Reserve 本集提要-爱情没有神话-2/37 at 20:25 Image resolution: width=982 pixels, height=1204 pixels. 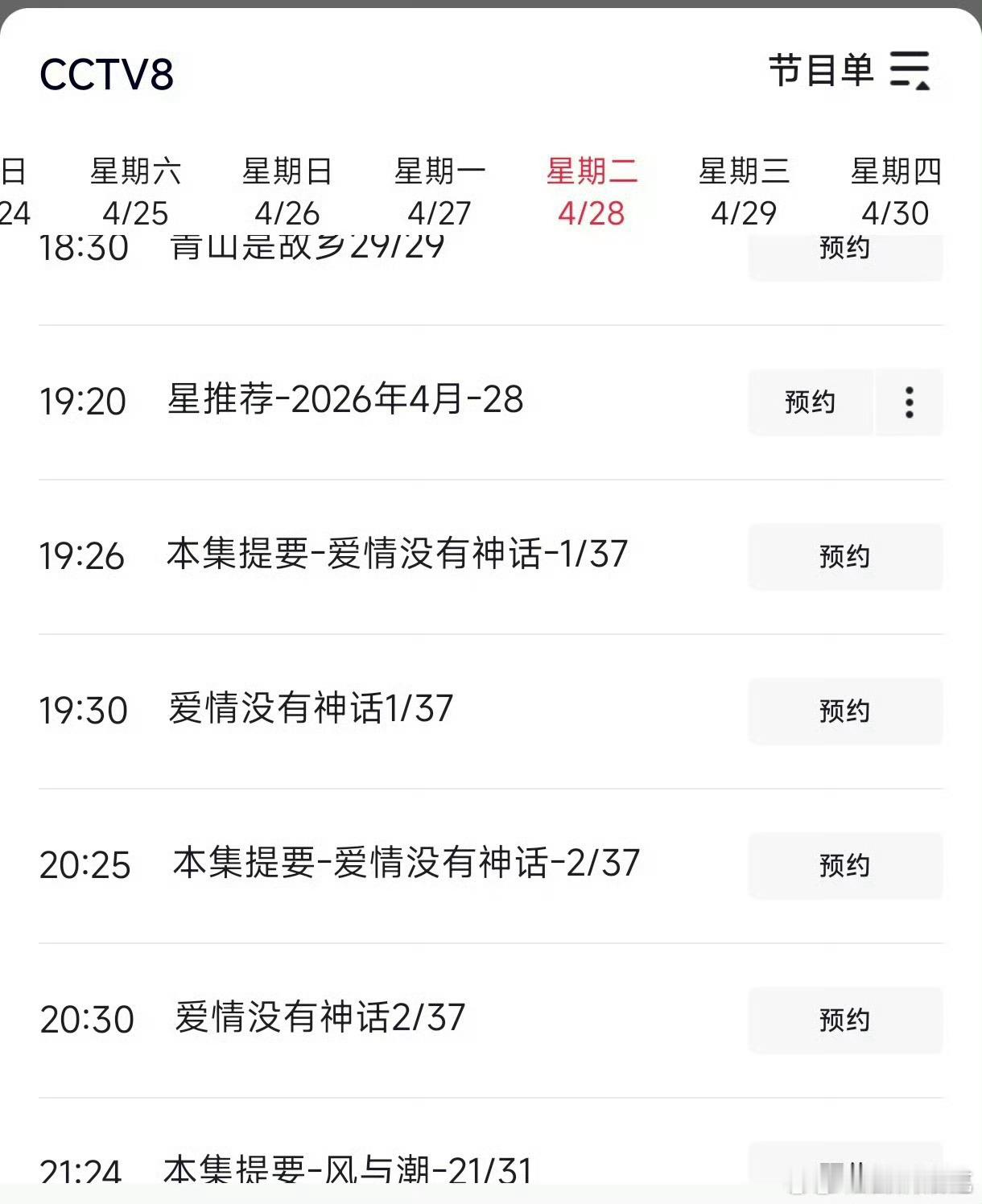click(x=844, y=866)
